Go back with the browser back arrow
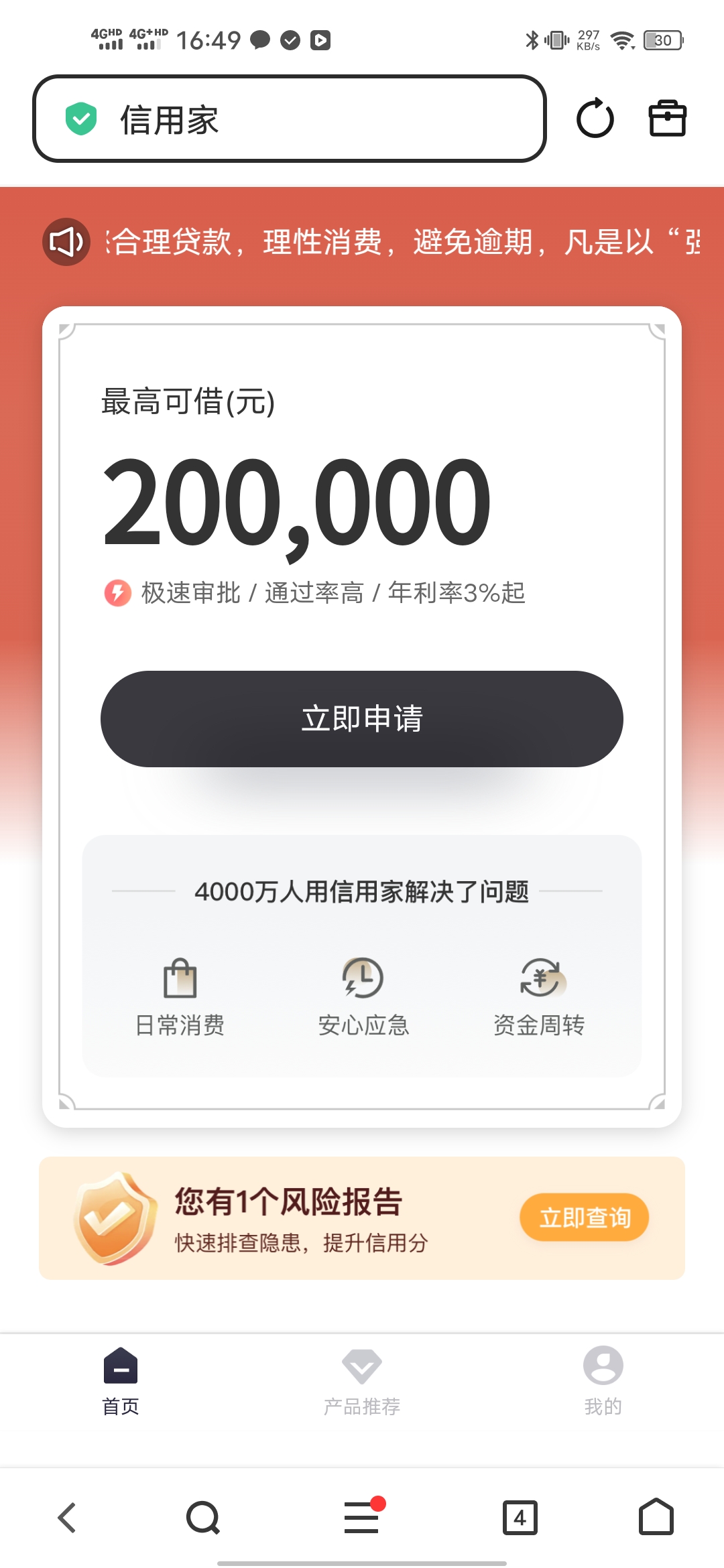 click(x=67, y=1517)
